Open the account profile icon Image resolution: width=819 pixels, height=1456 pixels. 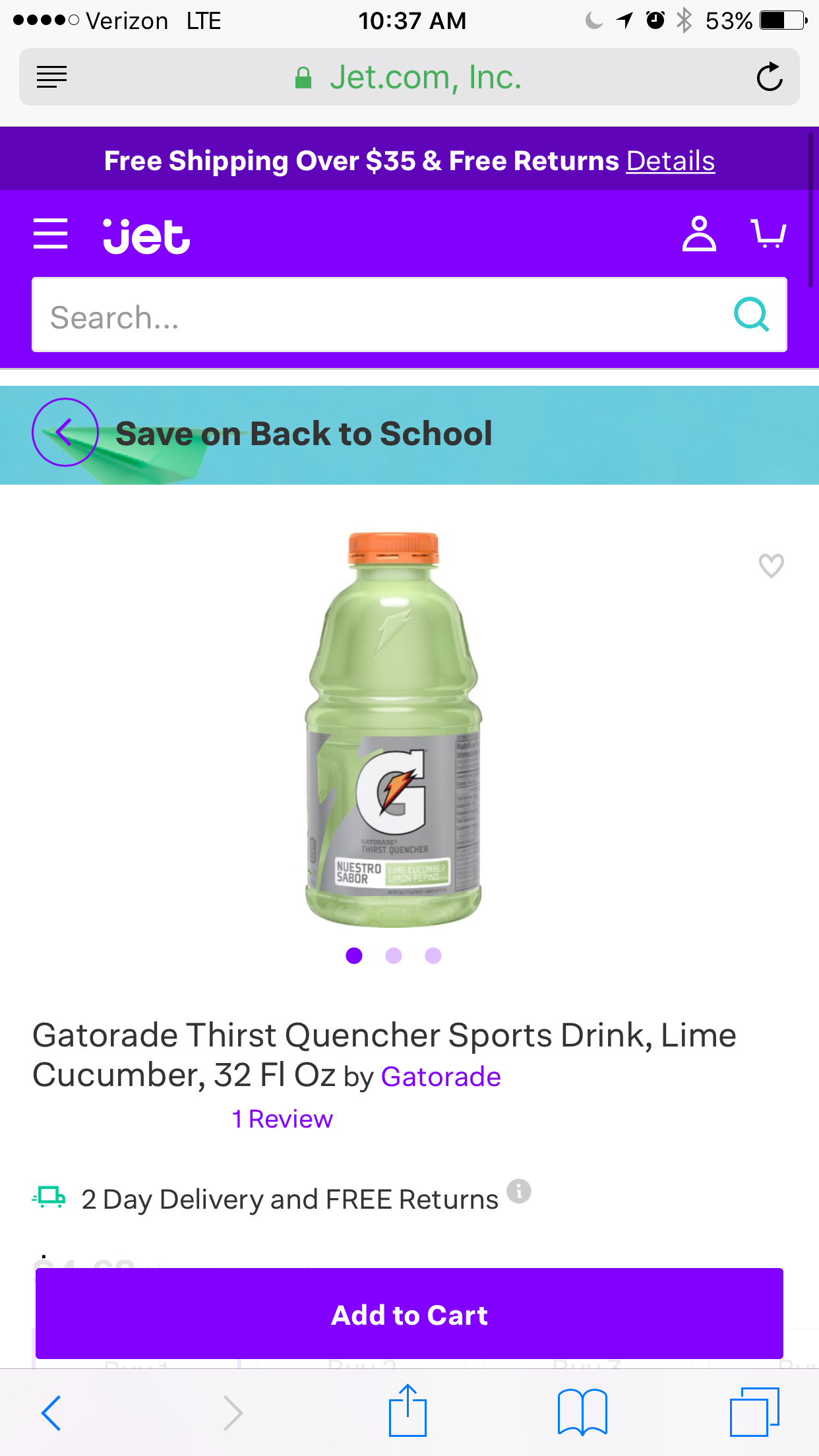[699, 234]
